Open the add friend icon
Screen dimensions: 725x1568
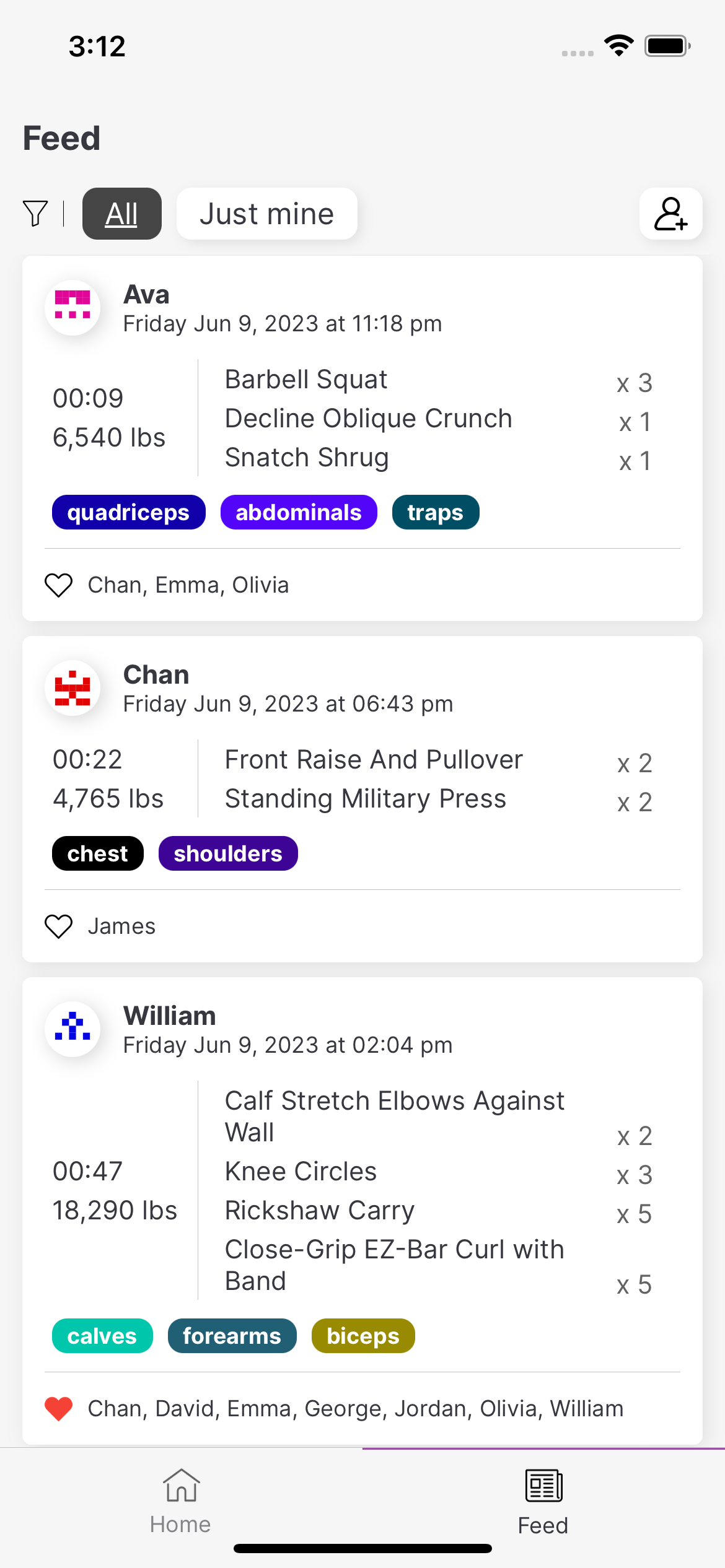670,214
